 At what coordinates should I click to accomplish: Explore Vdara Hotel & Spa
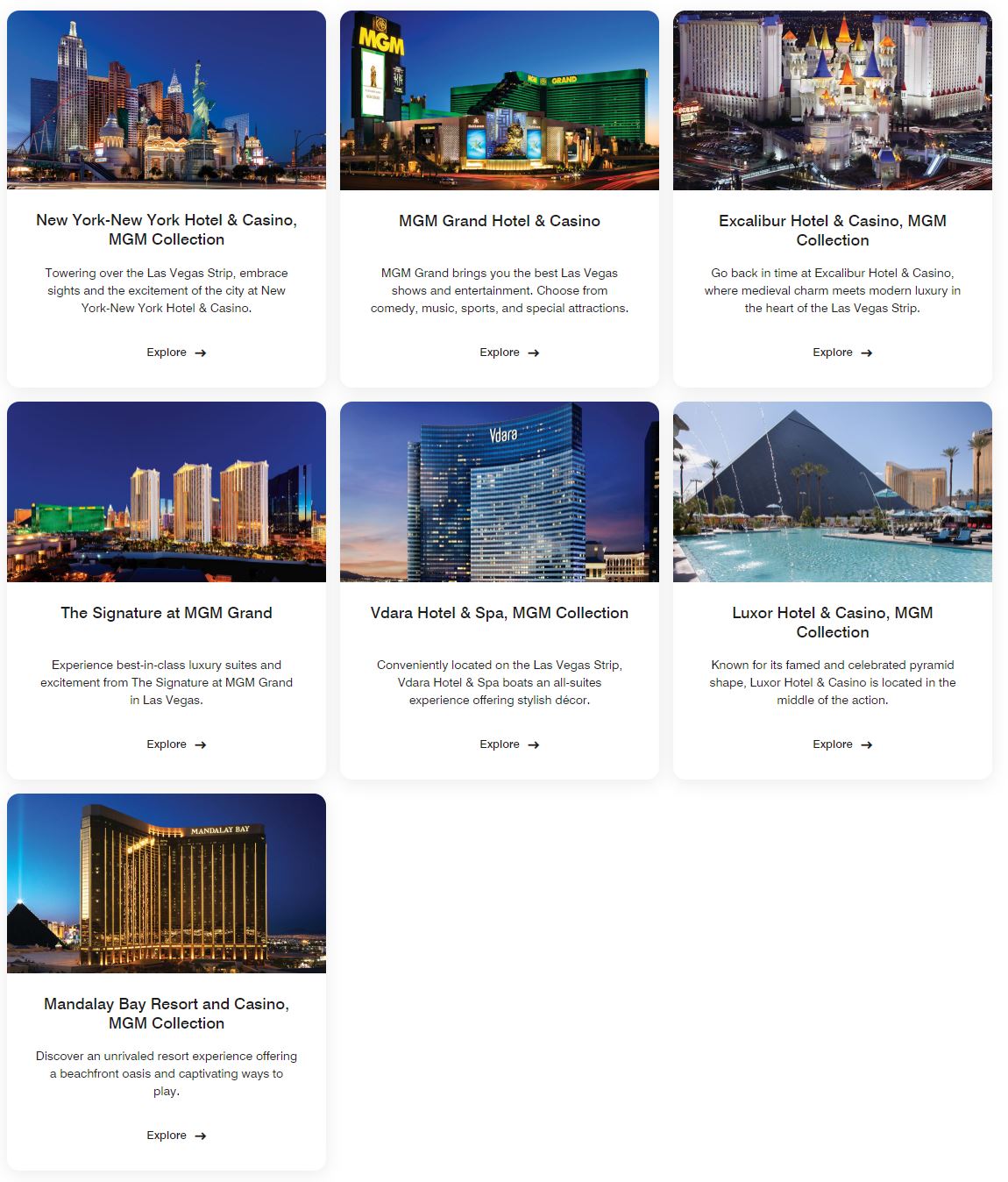[x=508, y=744]
